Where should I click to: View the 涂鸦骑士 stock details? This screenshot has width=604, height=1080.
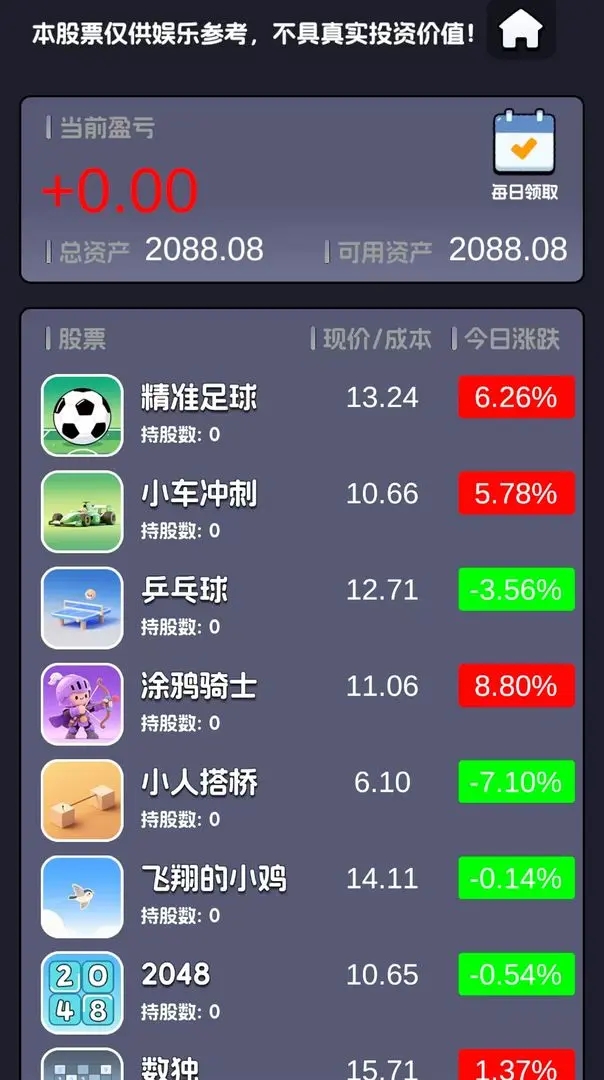point(307,704)
